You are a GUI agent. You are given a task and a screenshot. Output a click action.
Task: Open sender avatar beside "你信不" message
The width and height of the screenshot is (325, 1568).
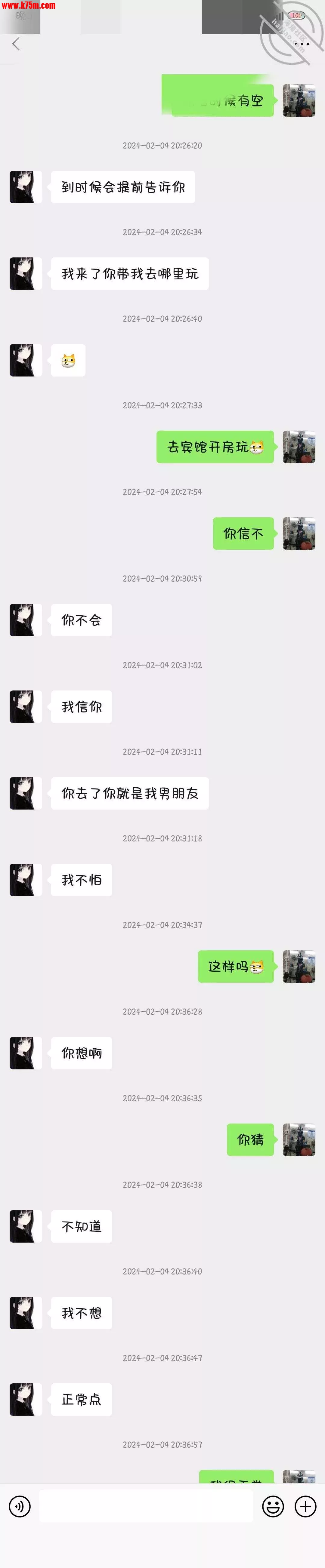(x=299, y=533)
